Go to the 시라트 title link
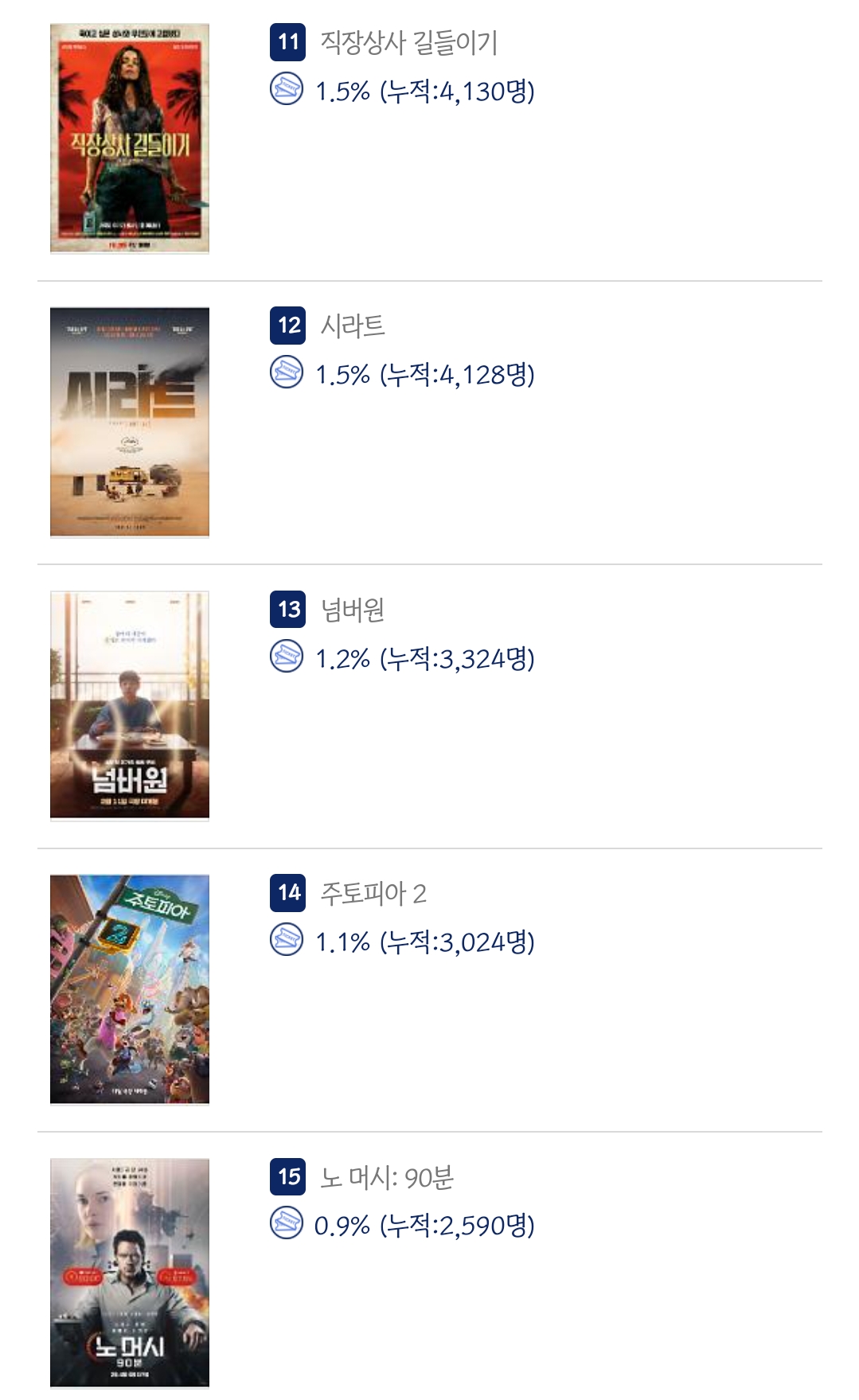 [x=353, y=326]
